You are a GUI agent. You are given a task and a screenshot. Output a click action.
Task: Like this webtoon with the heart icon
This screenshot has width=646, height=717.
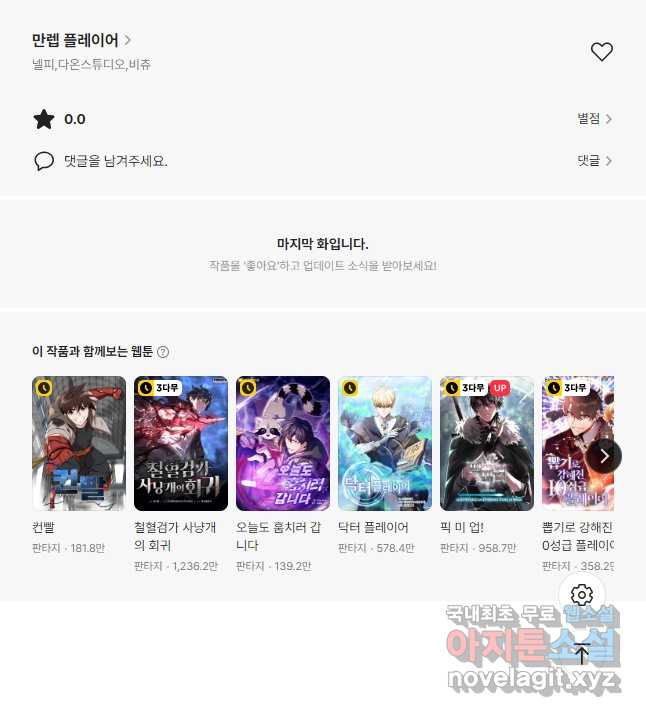coord(601,52)
